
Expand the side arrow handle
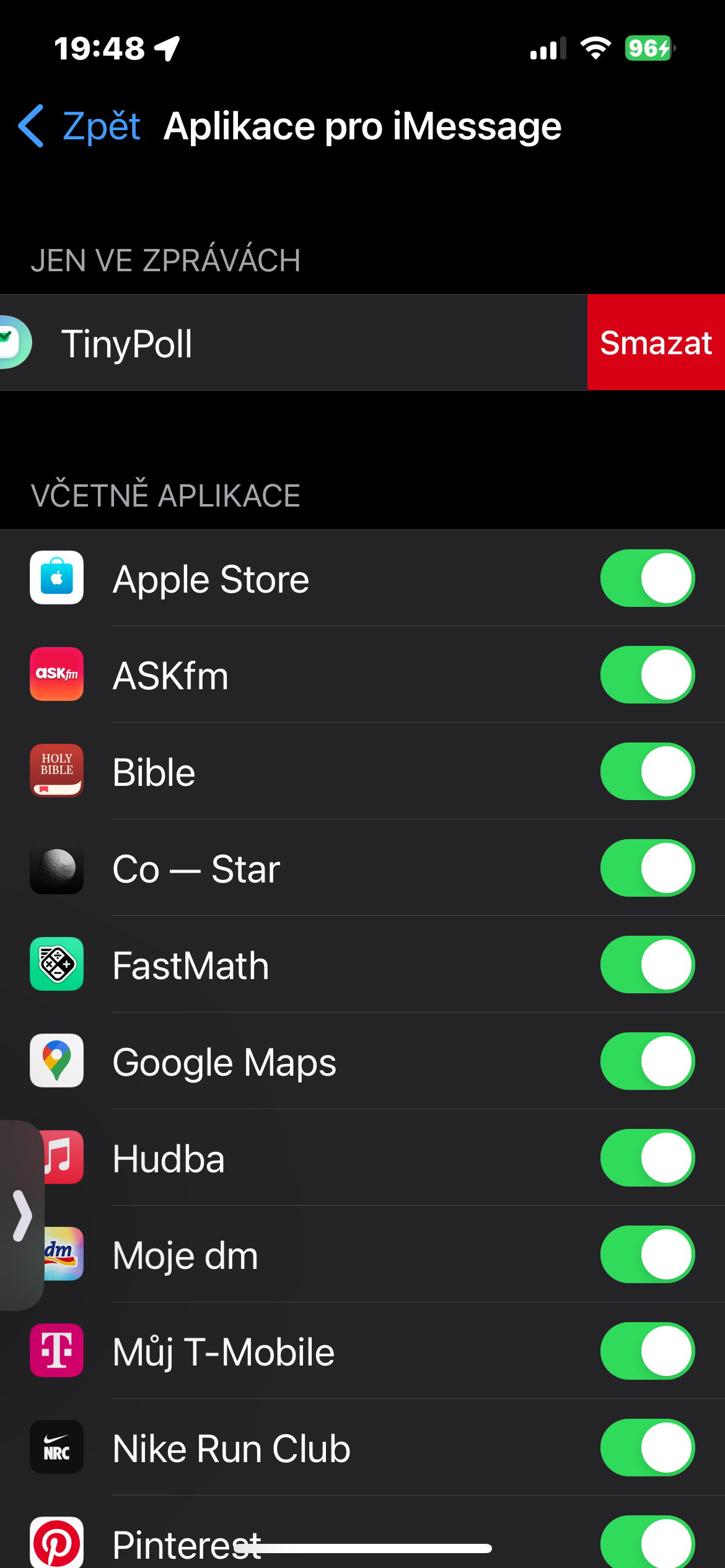coord(22,1215)
